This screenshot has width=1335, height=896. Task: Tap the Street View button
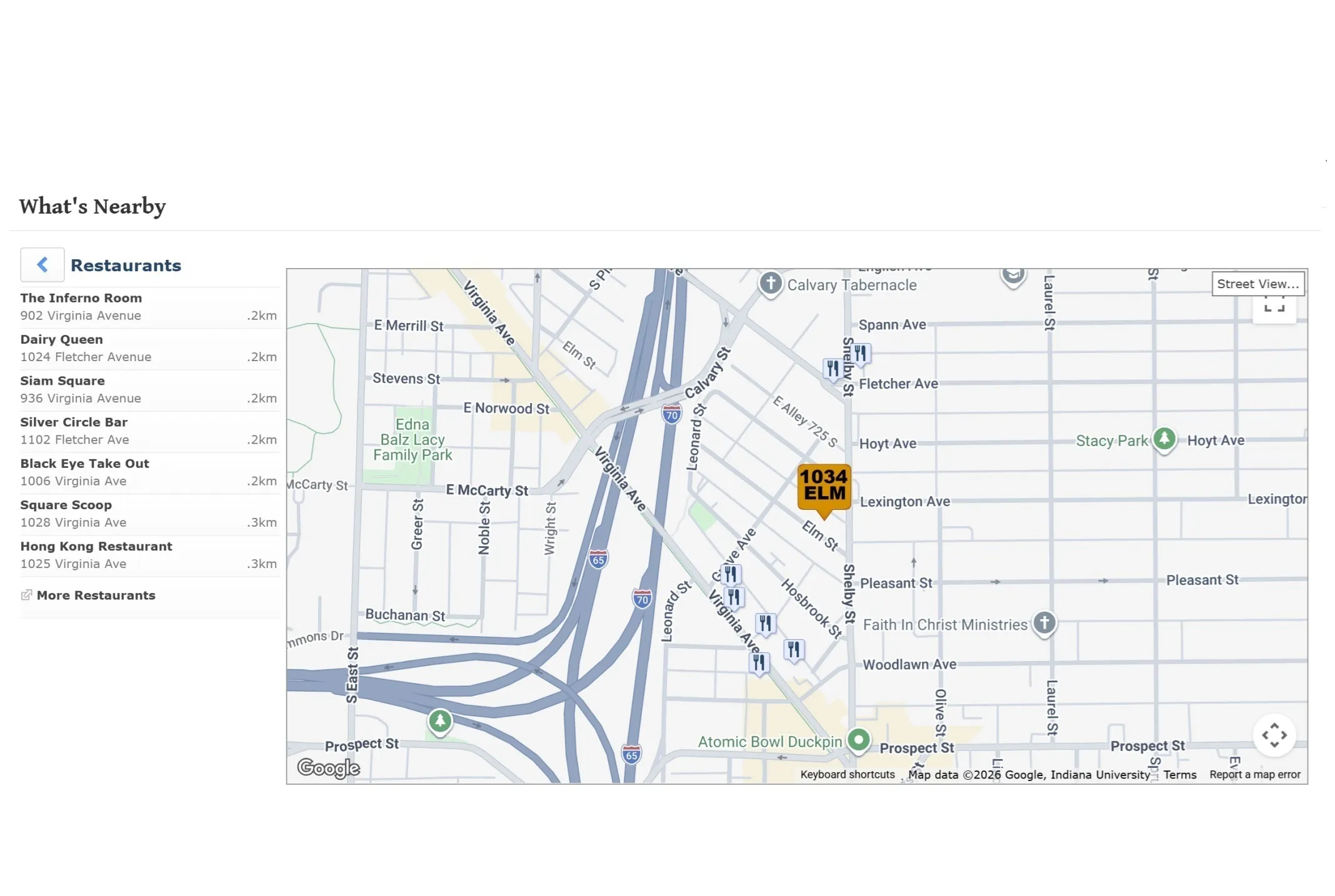click(x=1257, y=284)
